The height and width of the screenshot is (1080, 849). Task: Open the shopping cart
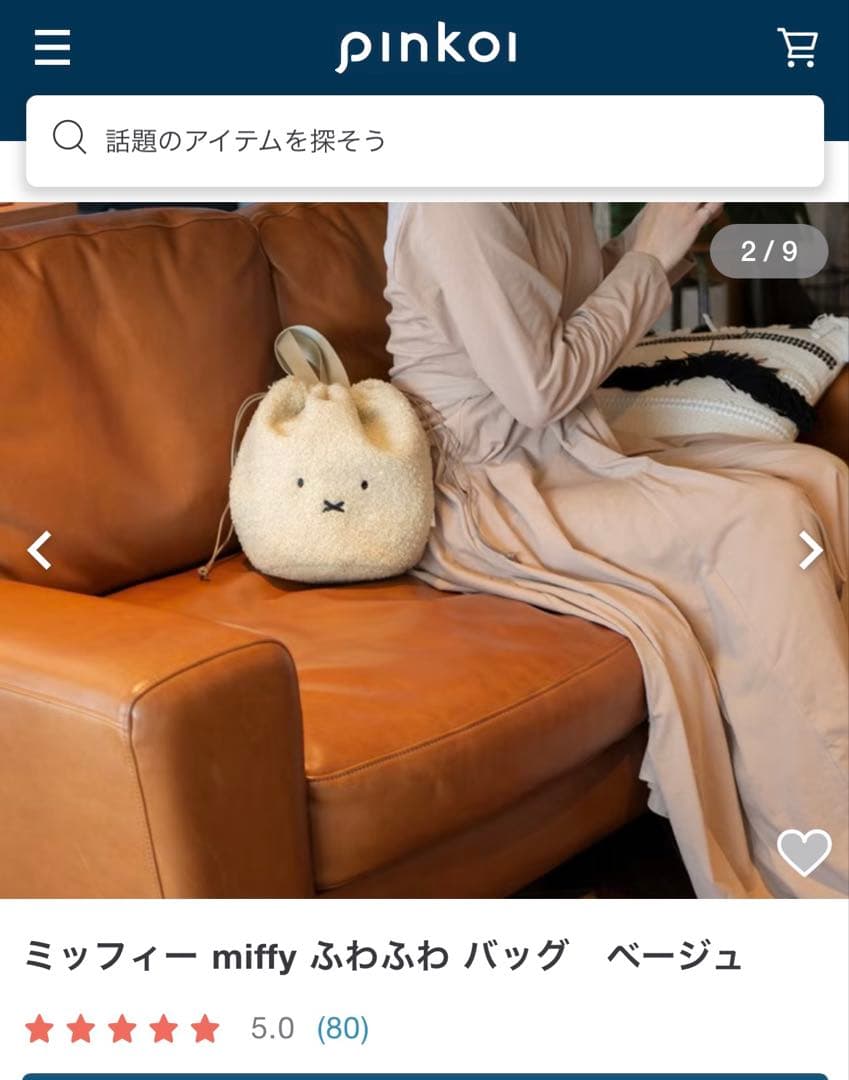(797, 47)
